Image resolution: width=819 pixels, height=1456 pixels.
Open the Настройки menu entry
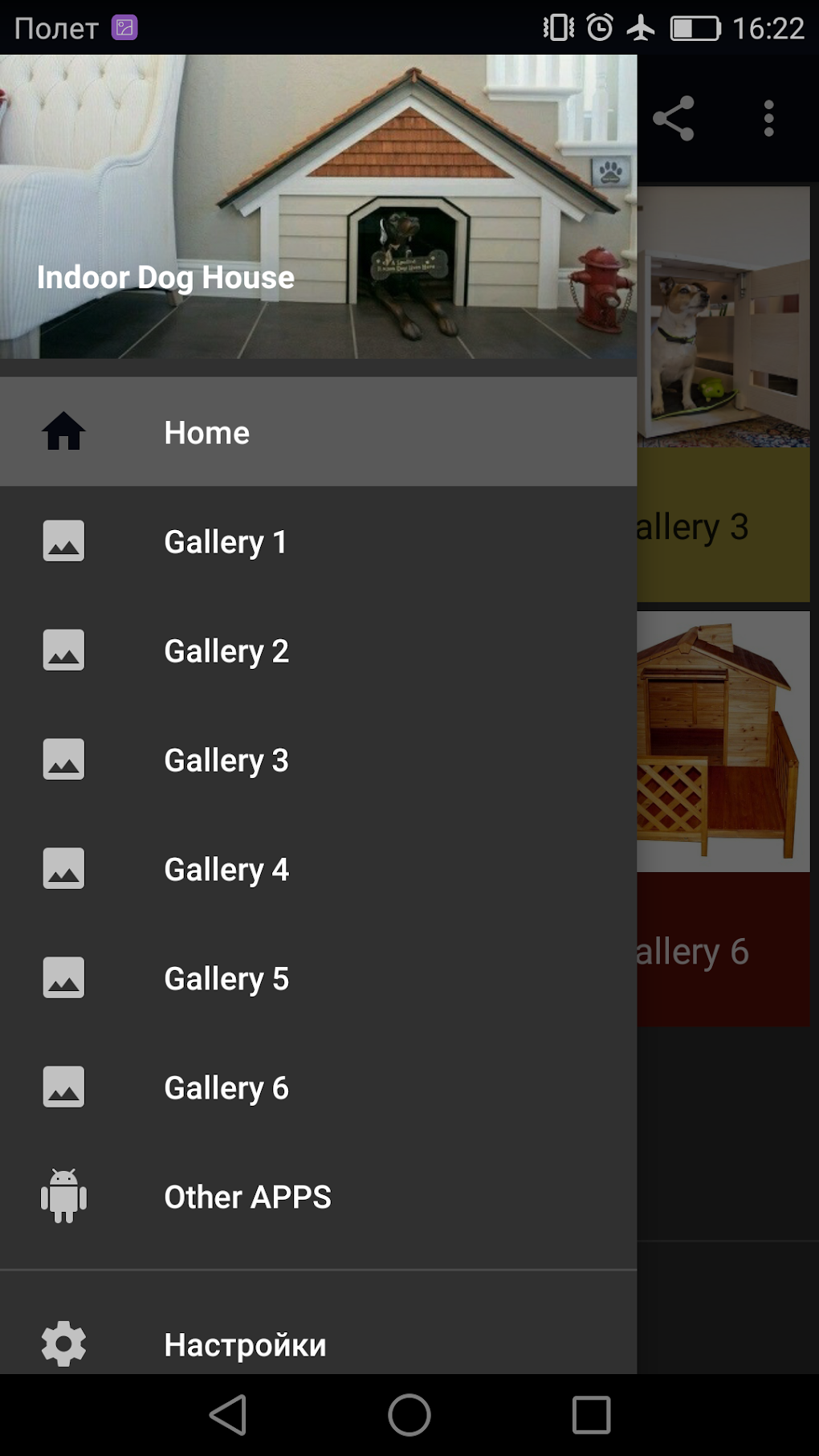point(244,1344)
